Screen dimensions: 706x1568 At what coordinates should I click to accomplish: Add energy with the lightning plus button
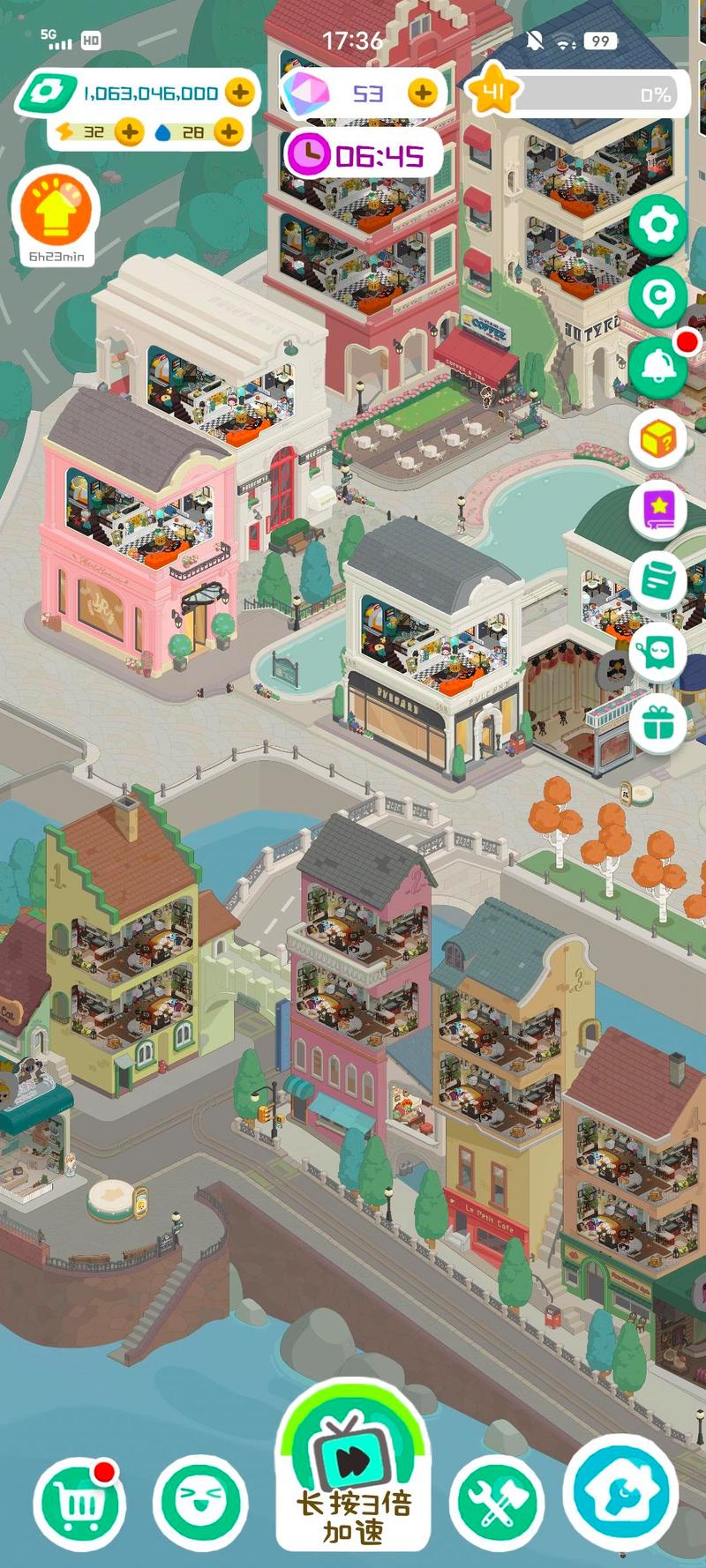coord(130,132)
